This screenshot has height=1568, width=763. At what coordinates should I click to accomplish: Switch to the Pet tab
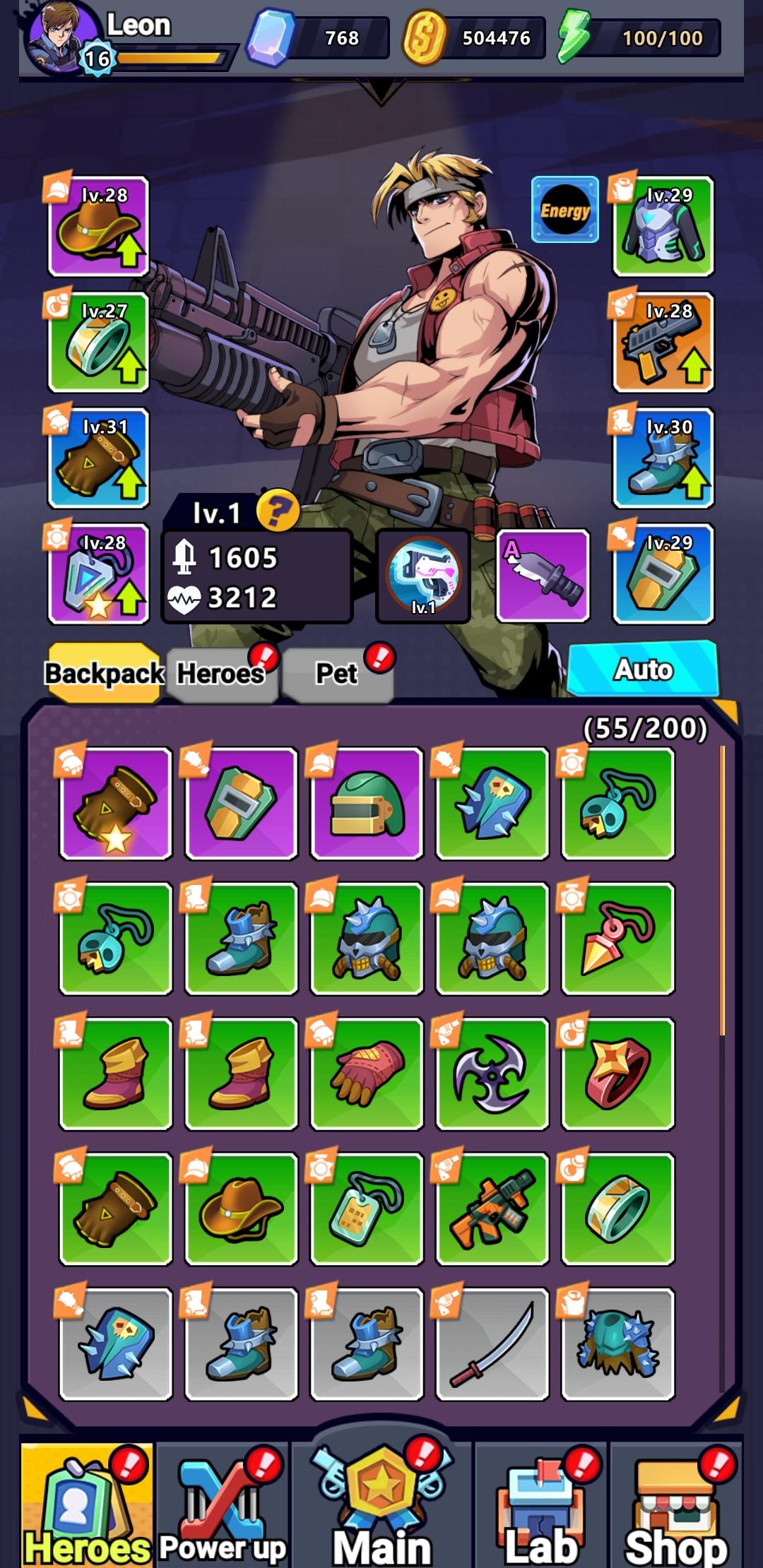coord(336,674)
